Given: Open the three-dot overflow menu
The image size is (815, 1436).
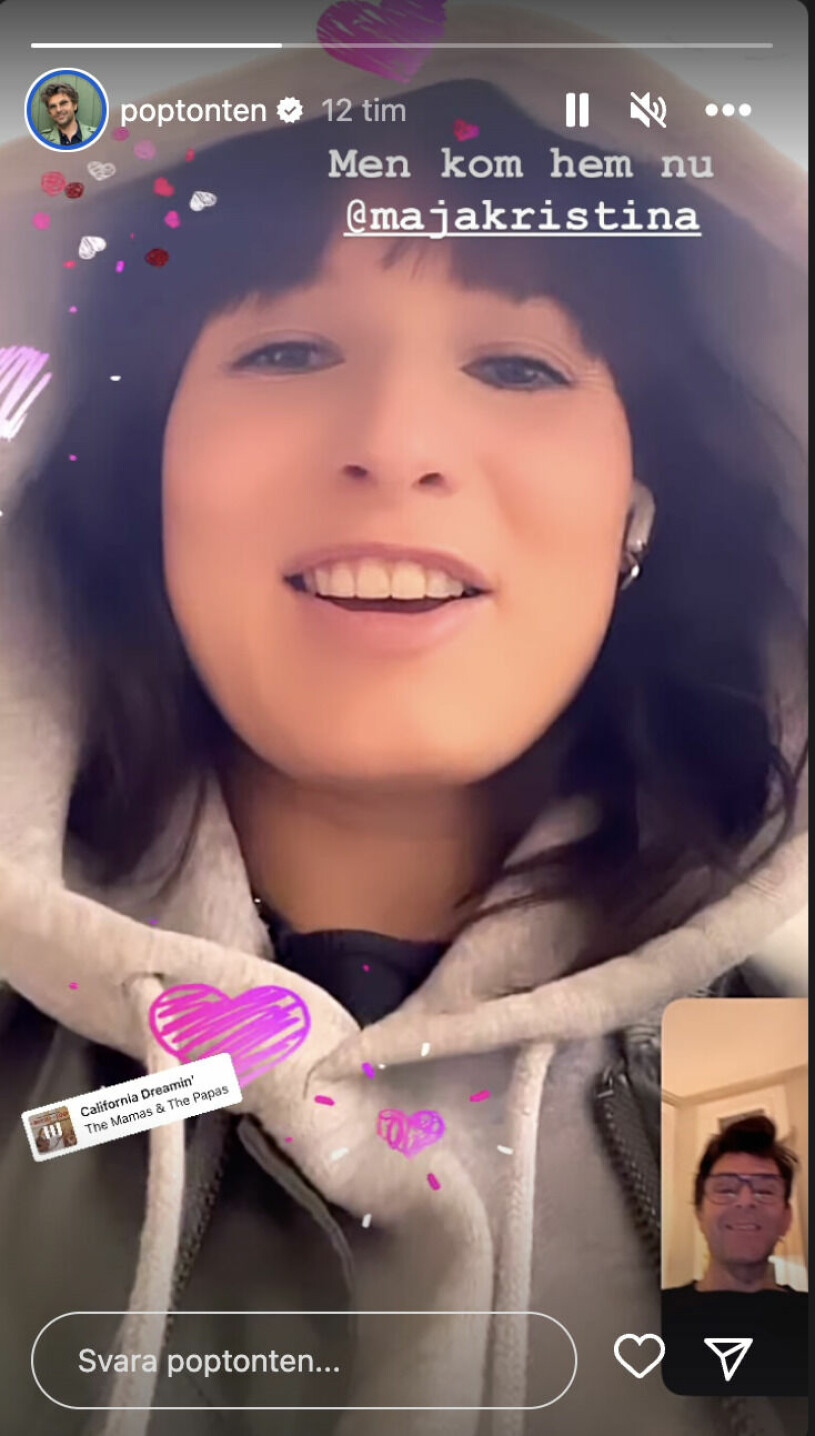Looking at the screenshot, I should 727,110.
